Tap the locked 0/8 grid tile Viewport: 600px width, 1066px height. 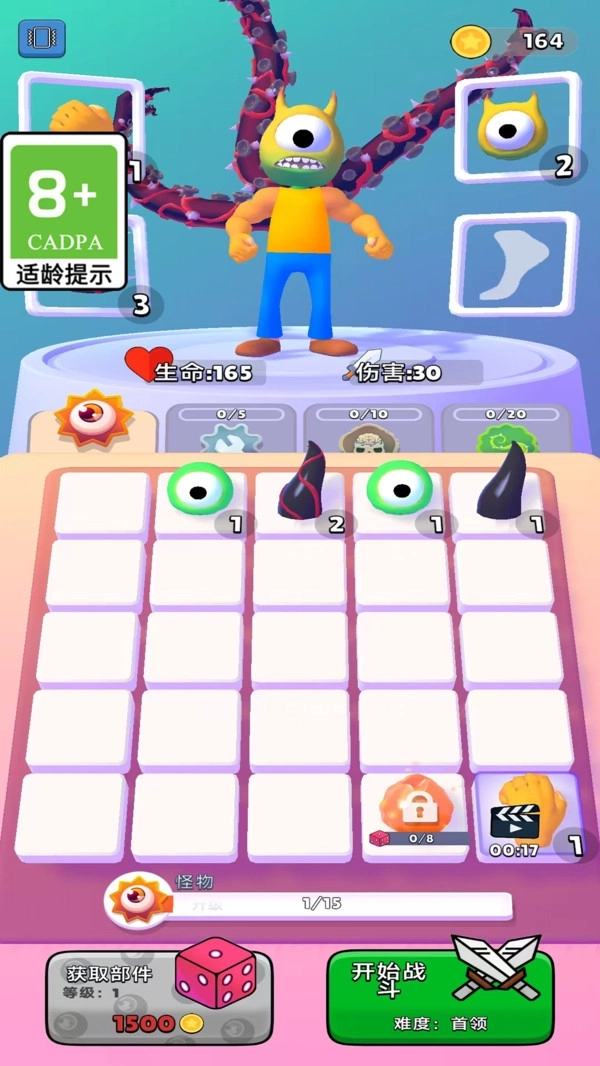coord(414,814)
